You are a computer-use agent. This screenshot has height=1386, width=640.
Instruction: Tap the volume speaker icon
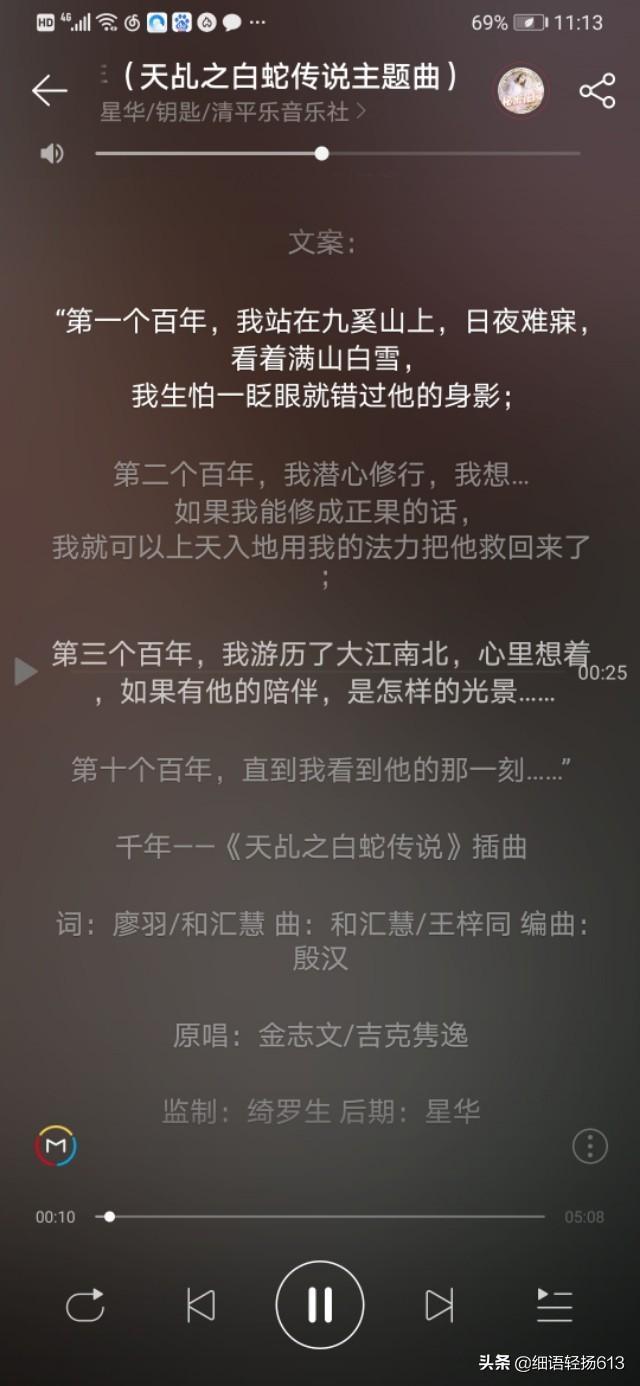pos(51,153)
